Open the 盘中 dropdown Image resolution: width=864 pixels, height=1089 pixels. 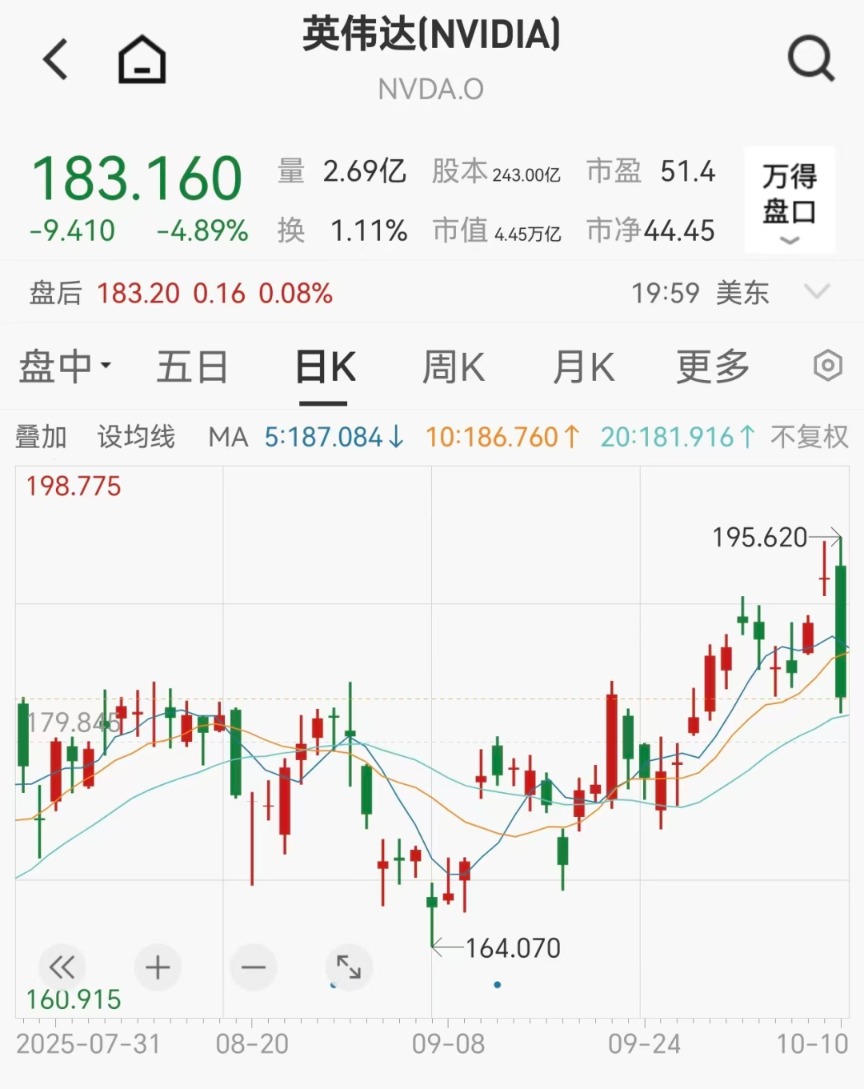pyautogui.click(x=65, y=368)
